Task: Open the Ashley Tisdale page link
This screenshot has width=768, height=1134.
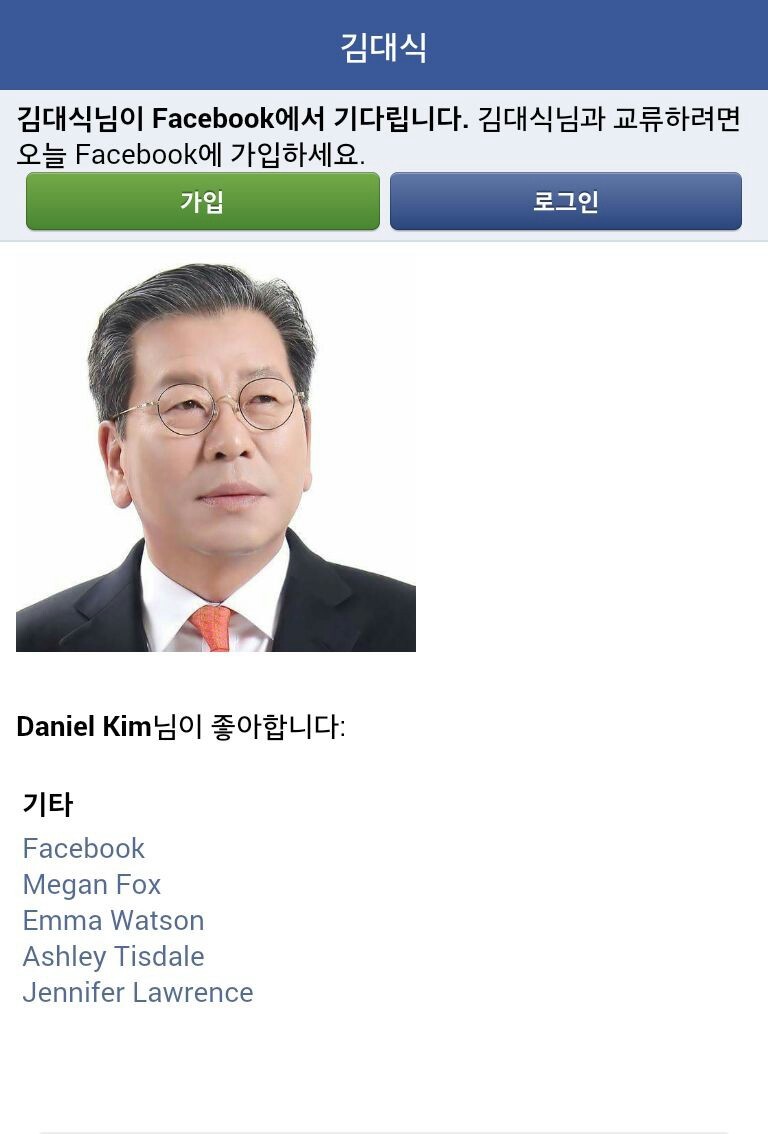Action: pos(113,956)
